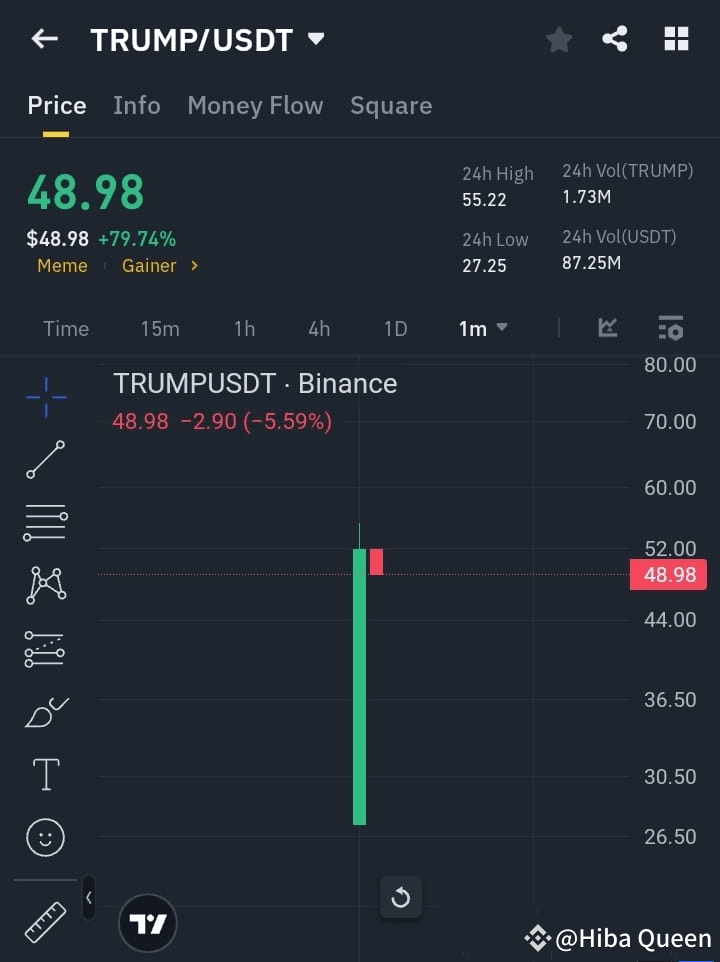Open the grid layout menu
This screenshot has height=962, width=720.
[x=677, y=39]
